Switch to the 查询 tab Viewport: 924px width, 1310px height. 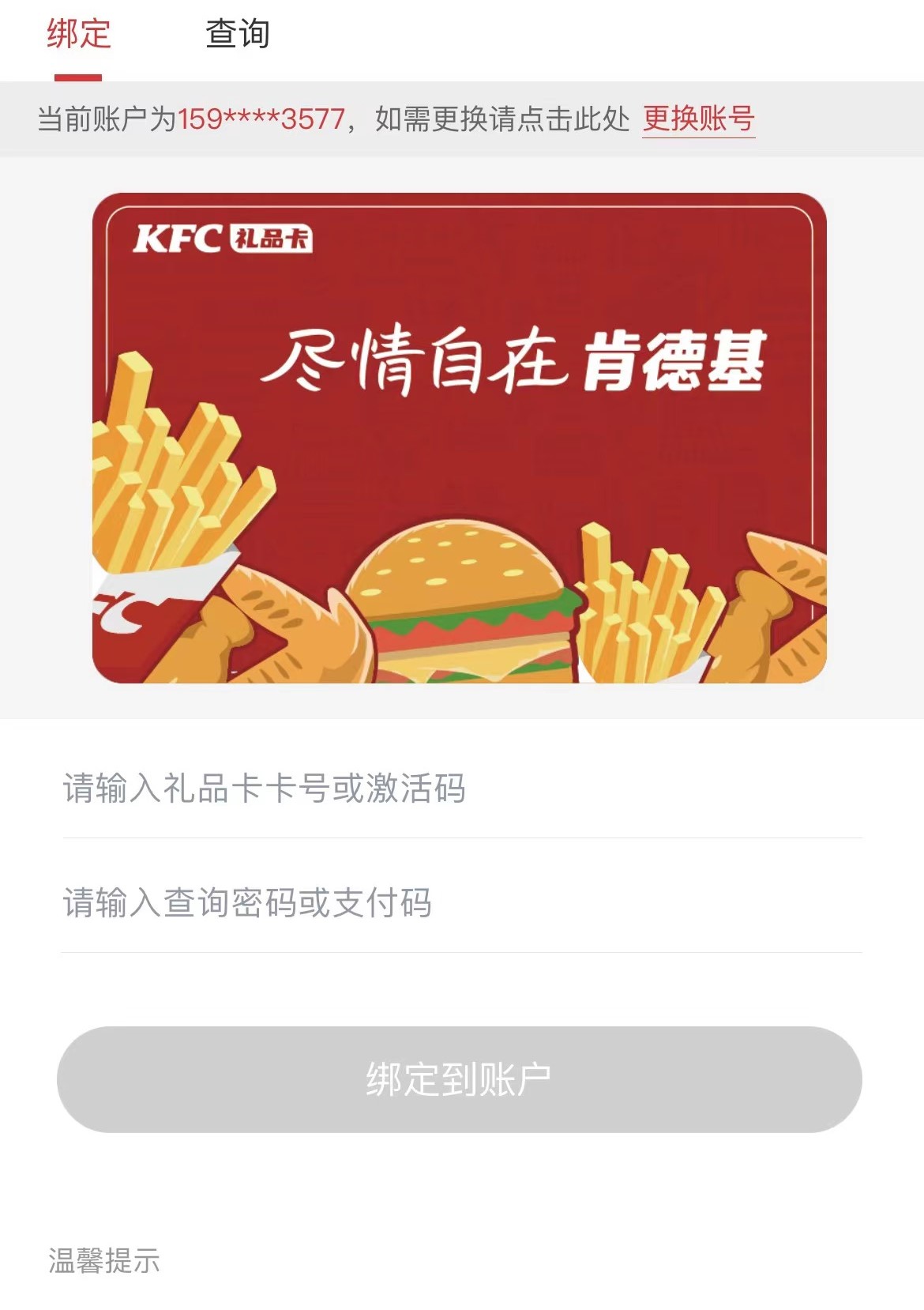tap(237, 35)
